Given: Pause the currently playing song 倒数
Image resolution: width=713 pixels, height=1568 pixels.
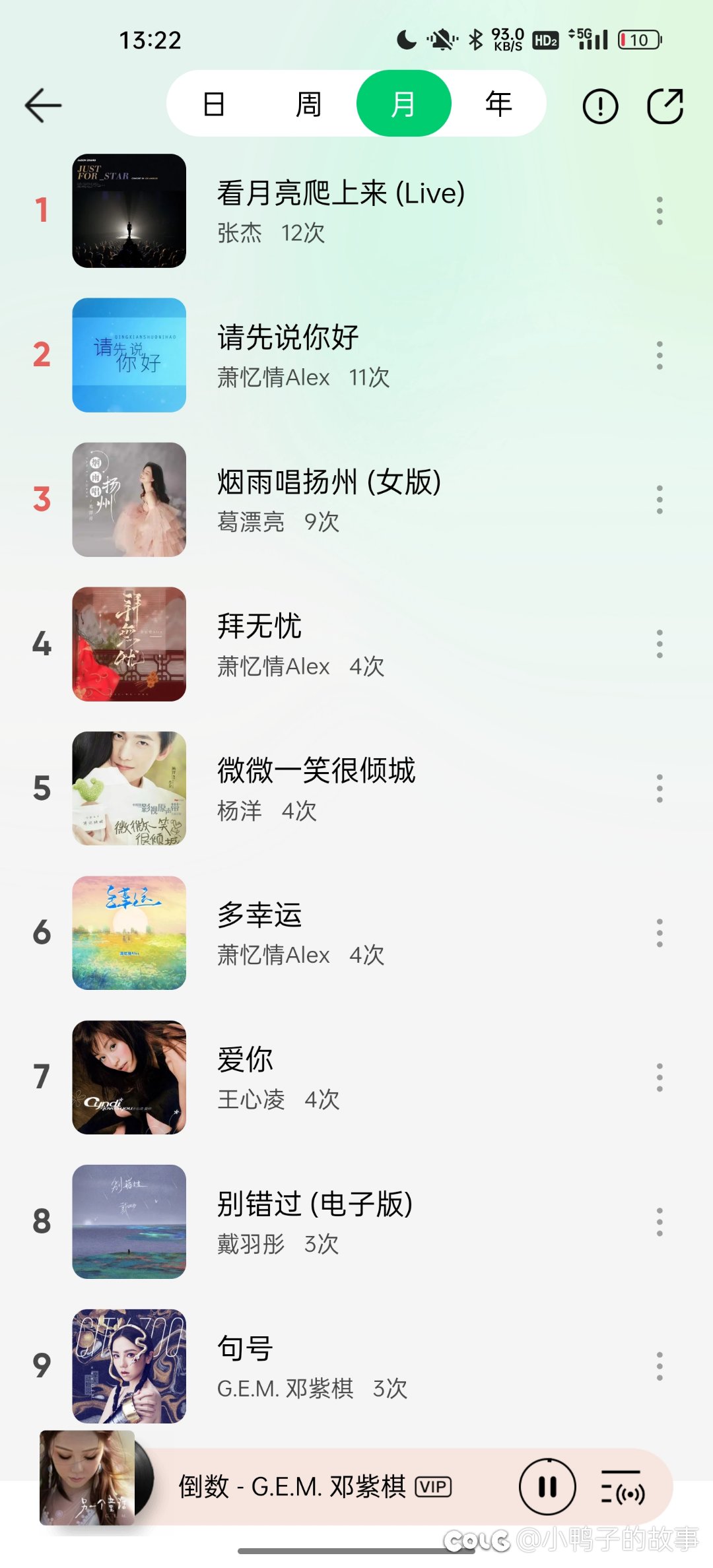Looking at the screenshot, I should (x=547, y=1487).
